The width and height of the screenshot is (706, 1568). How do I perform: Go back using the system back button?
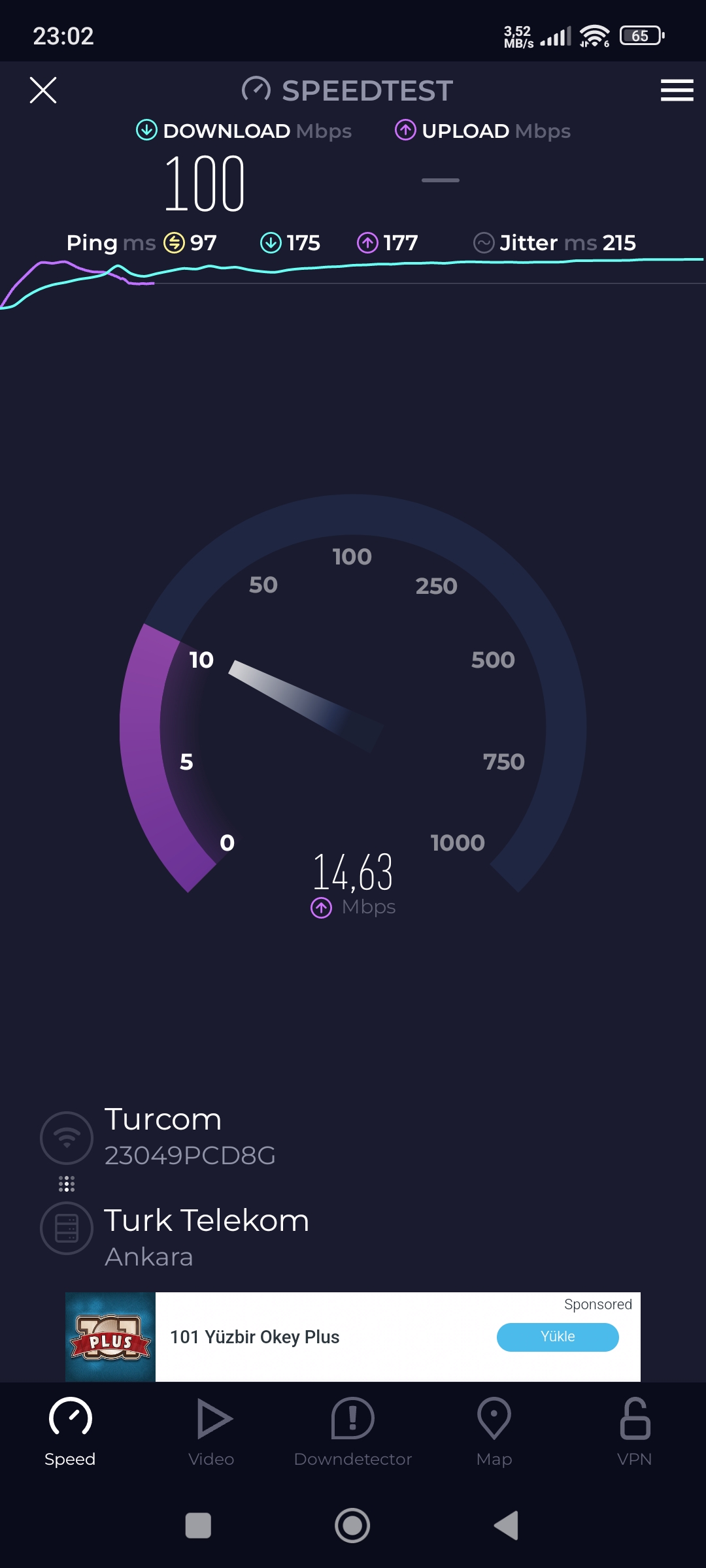[x=507, y=1526]
